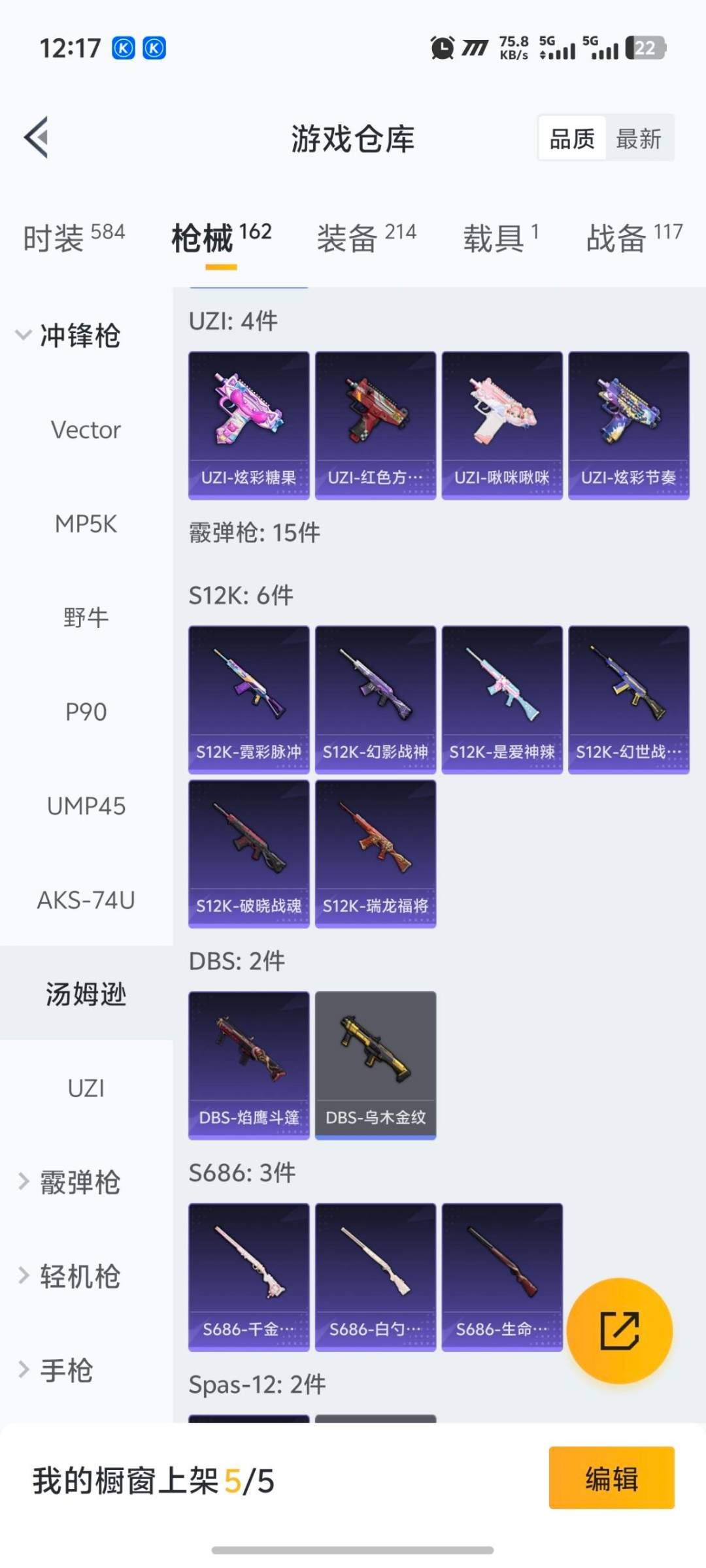Image resolution: width=706 pixels, height=1568 pixels.
Task: View the S12K-霓彩脉冲 weapon skin
Action: click(x=248, y=697)
